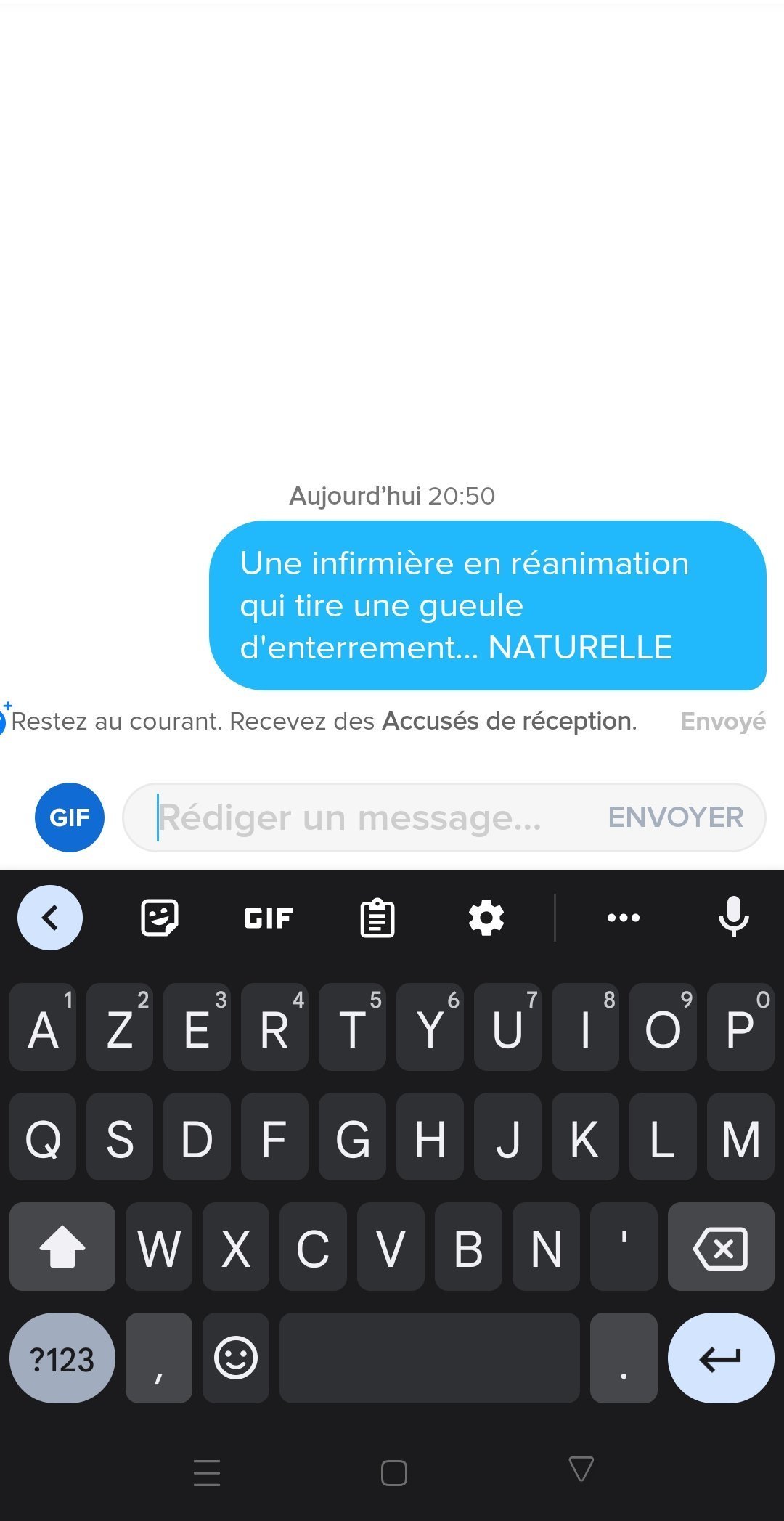Open the emoji keyboard
Image resolution: width=784 pixels, height=1521 pixels.
pos(236,1357)
